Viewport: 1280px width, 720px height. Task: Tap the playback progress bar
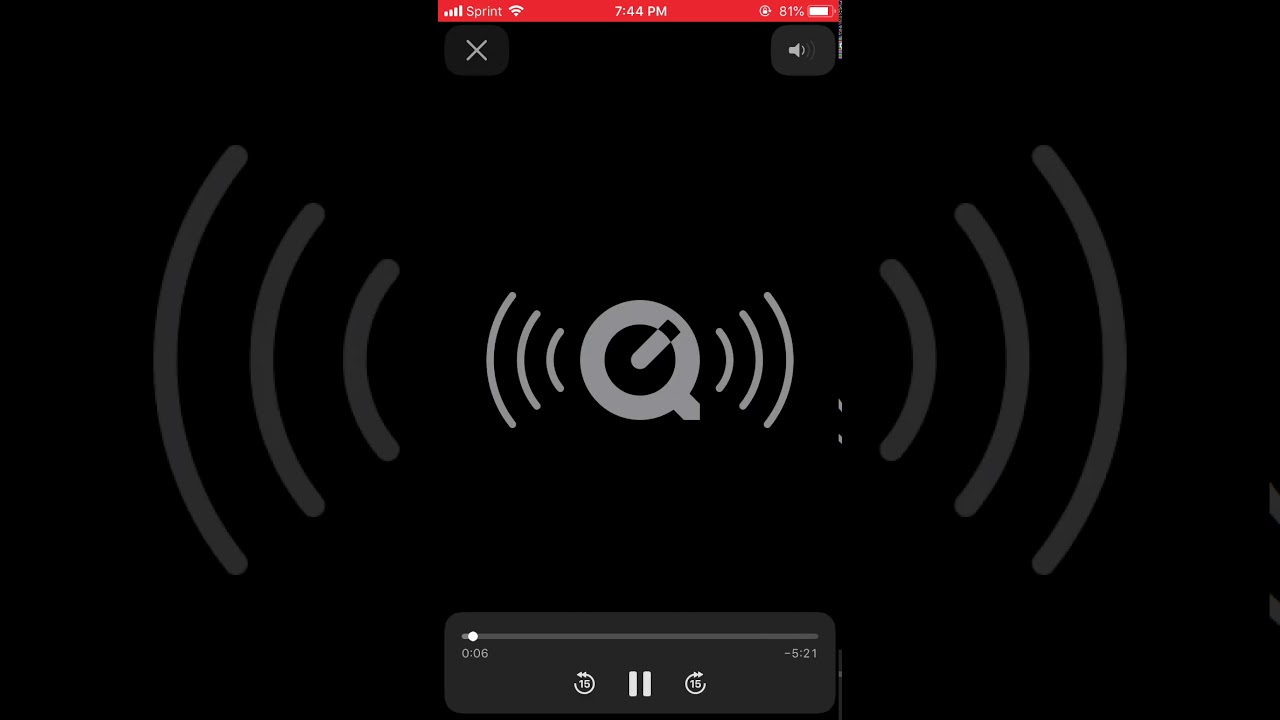tap(640, 636)
